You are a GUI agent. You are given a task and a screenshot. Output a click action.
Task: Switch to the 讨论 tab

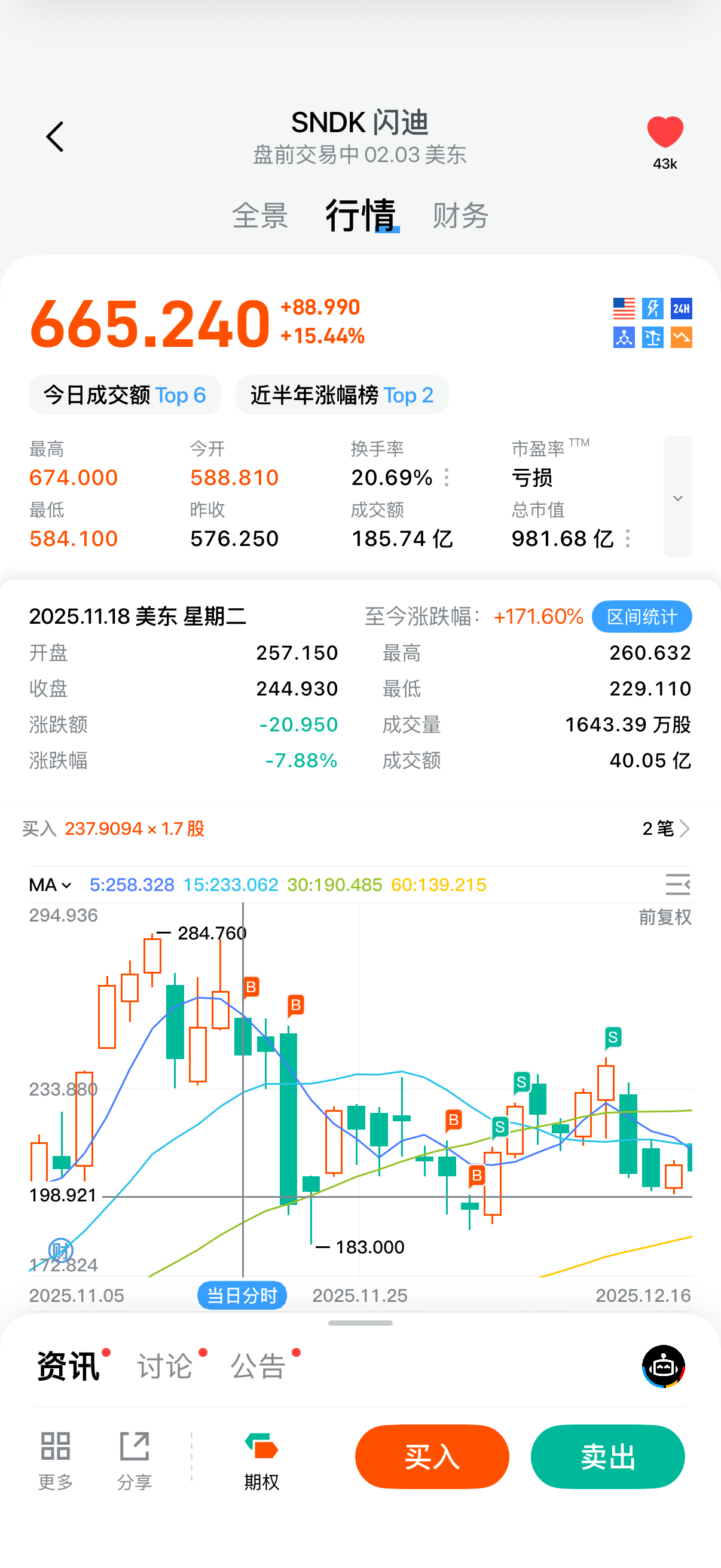164,1366
